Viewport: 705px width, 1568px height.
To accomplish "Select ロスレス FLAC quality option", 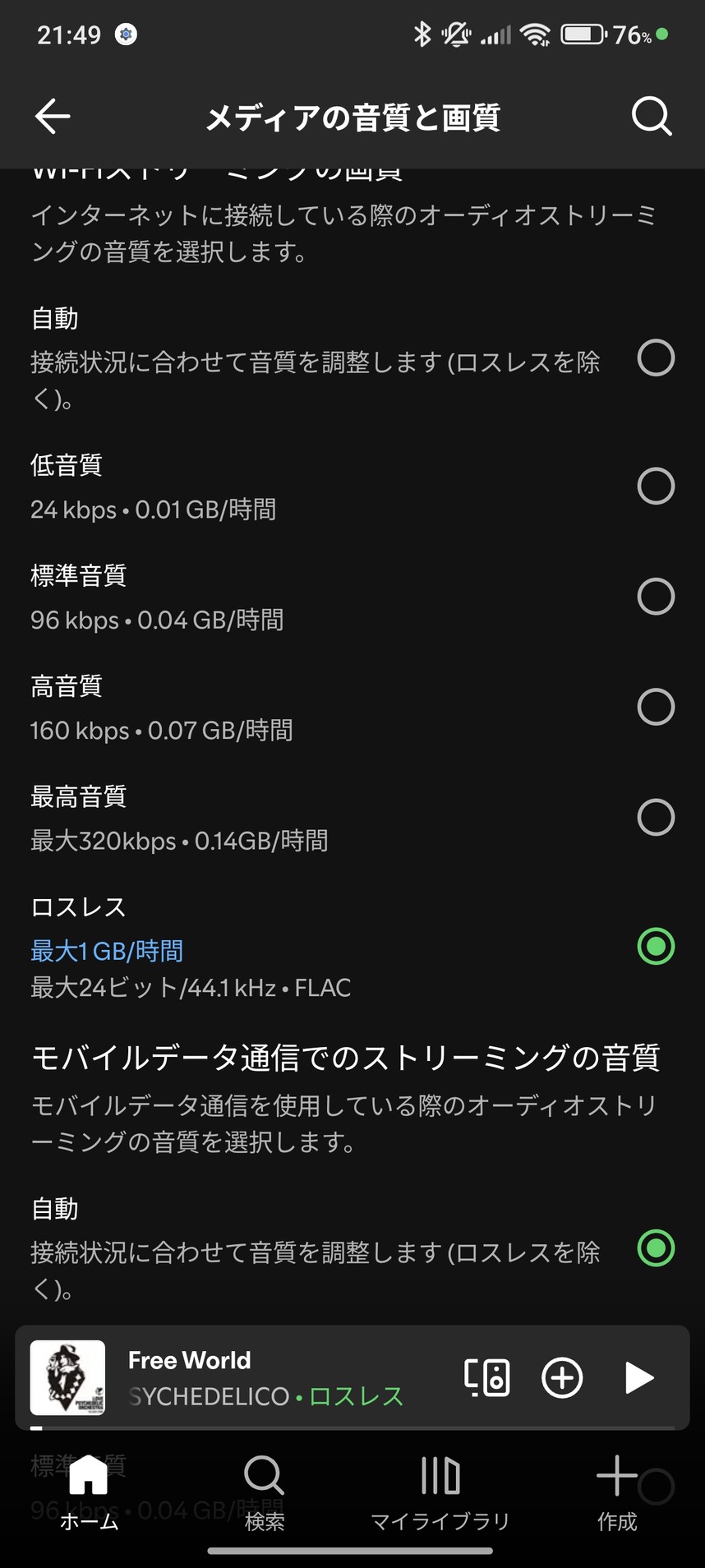I will (x=656, y=946).
